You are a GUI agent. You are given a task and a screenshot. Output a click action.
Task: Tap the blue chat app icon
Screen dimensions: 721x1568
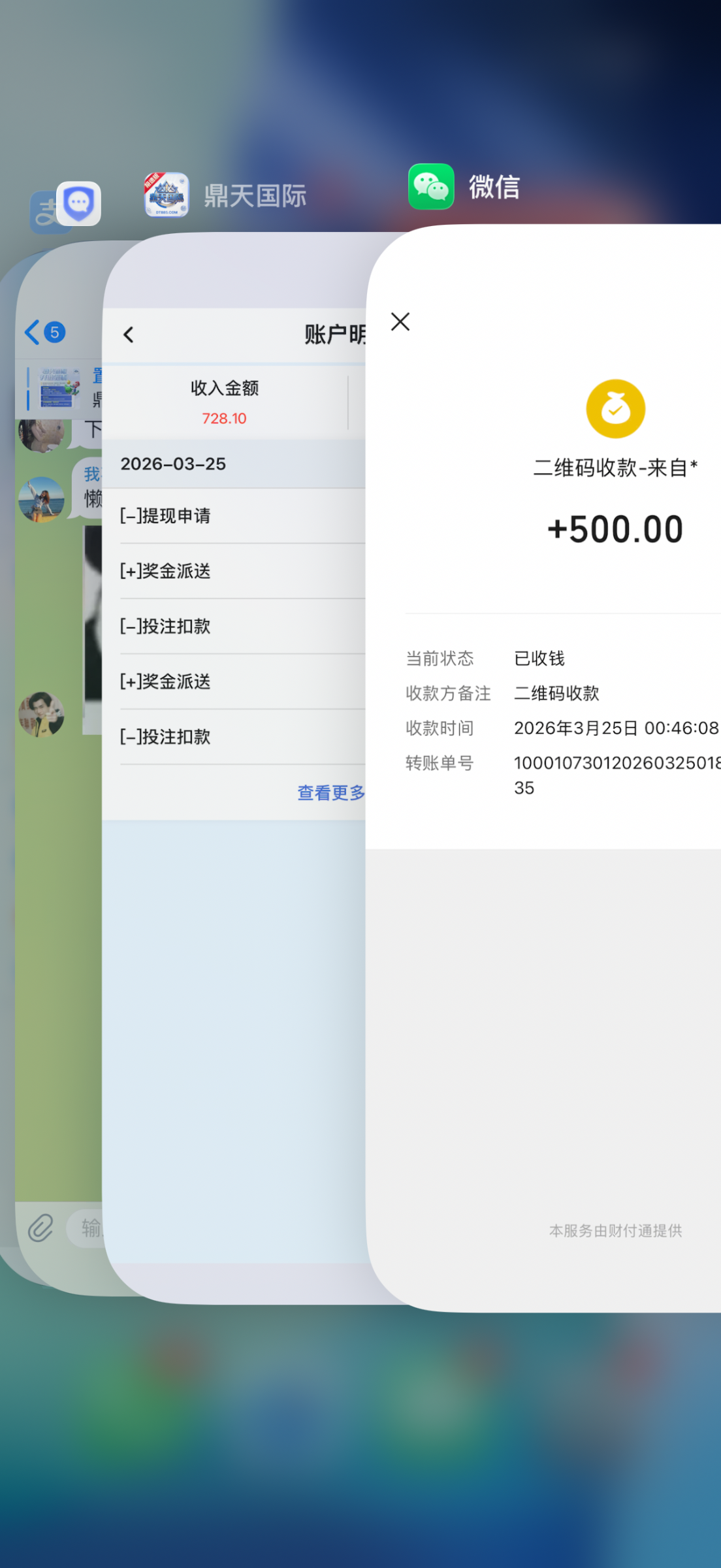[x=79, y=203]
